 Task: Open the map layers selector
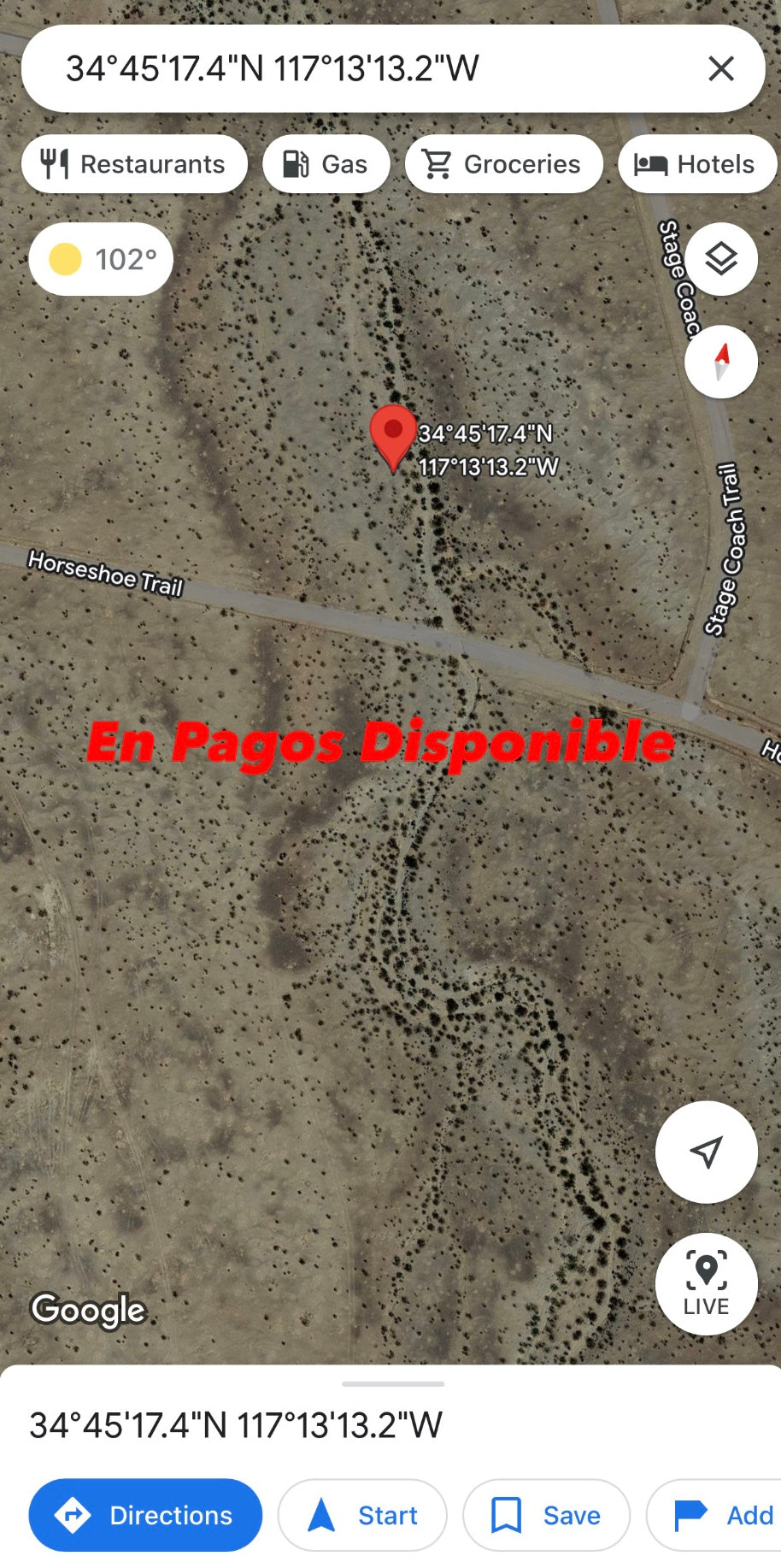(x=721, y=259)
